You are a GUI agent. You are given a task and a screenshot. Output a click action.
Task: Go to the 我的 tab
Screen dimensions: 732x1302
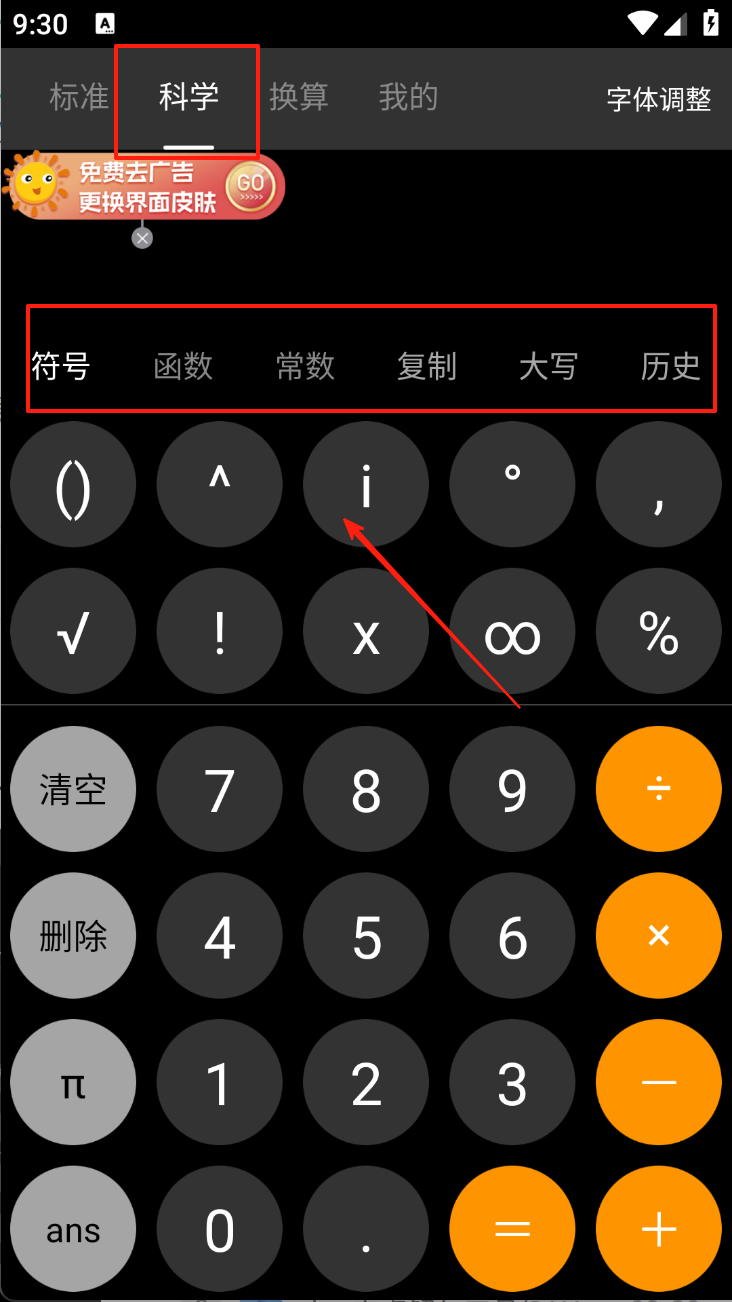coord(409,98)
